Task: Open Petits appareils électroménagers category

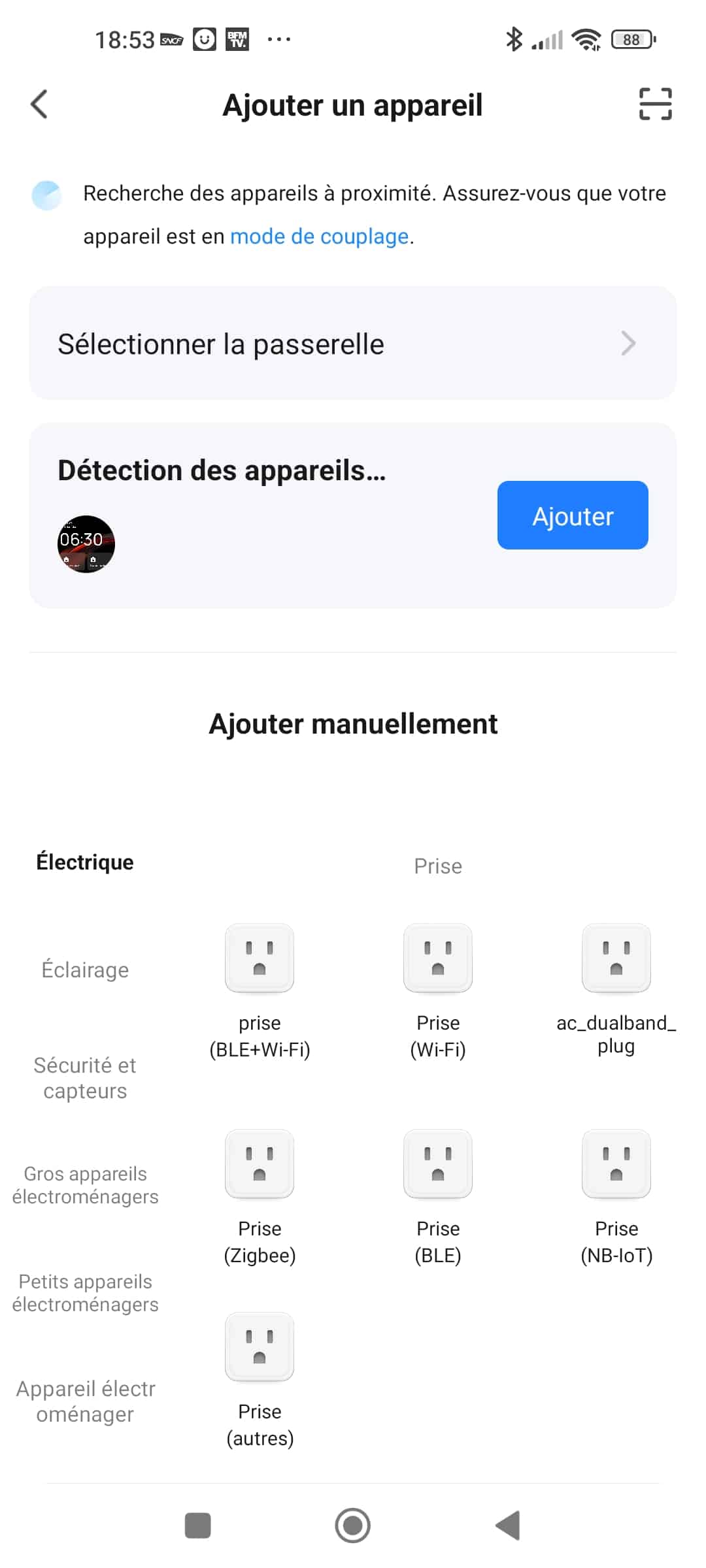Action: [85, 1293]
